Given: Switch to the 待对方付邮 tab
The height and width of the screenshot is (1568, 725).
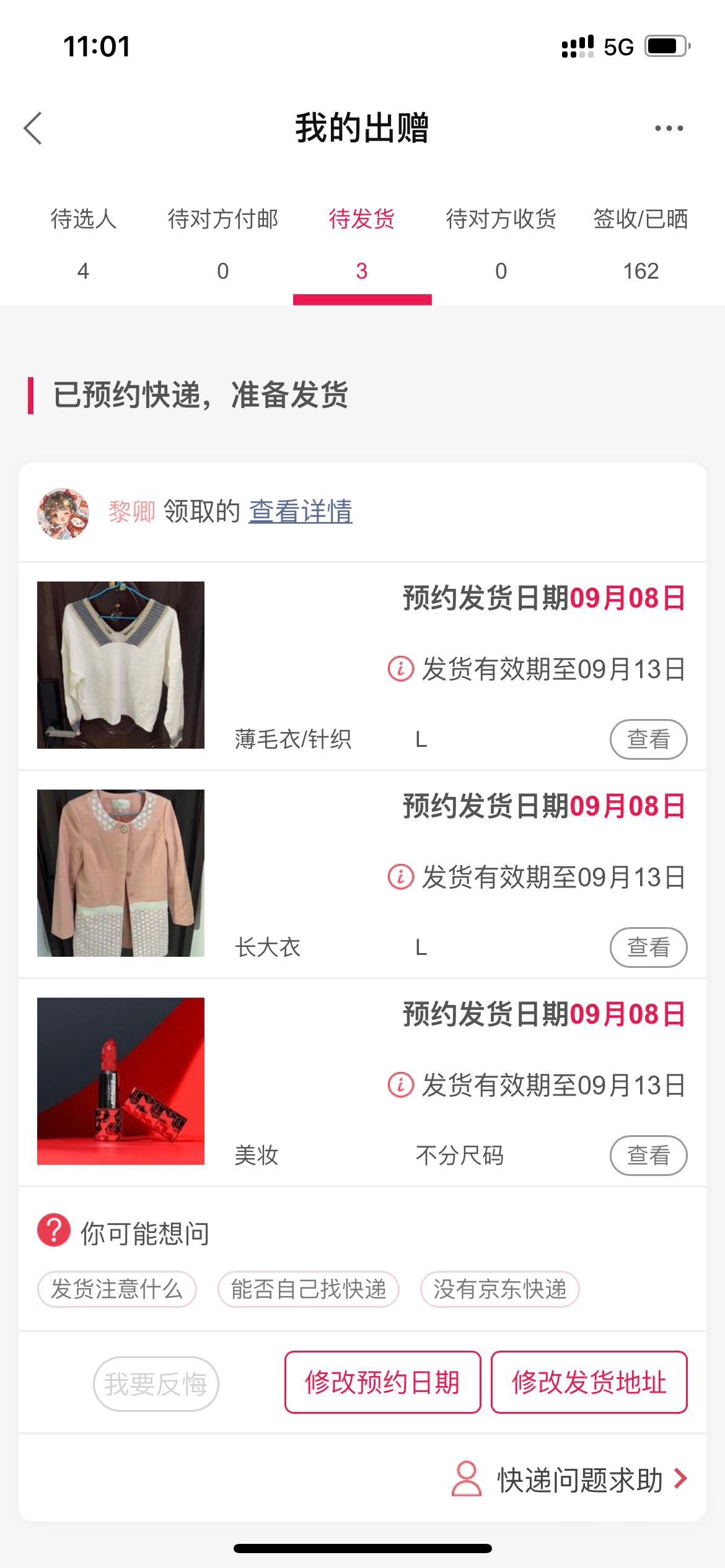Looking at the screenshot, I should coord(222,243).
